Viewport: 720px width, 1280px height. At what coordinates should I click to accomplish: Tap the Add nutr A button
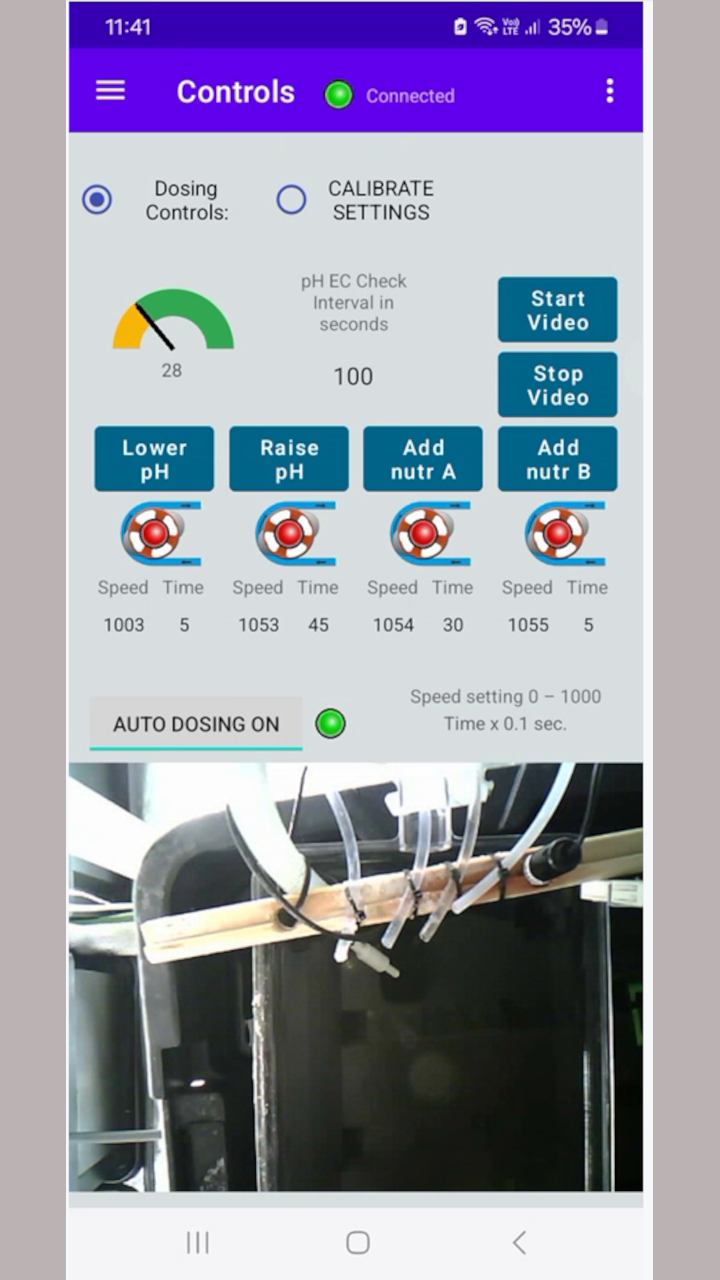pos(424,459)
